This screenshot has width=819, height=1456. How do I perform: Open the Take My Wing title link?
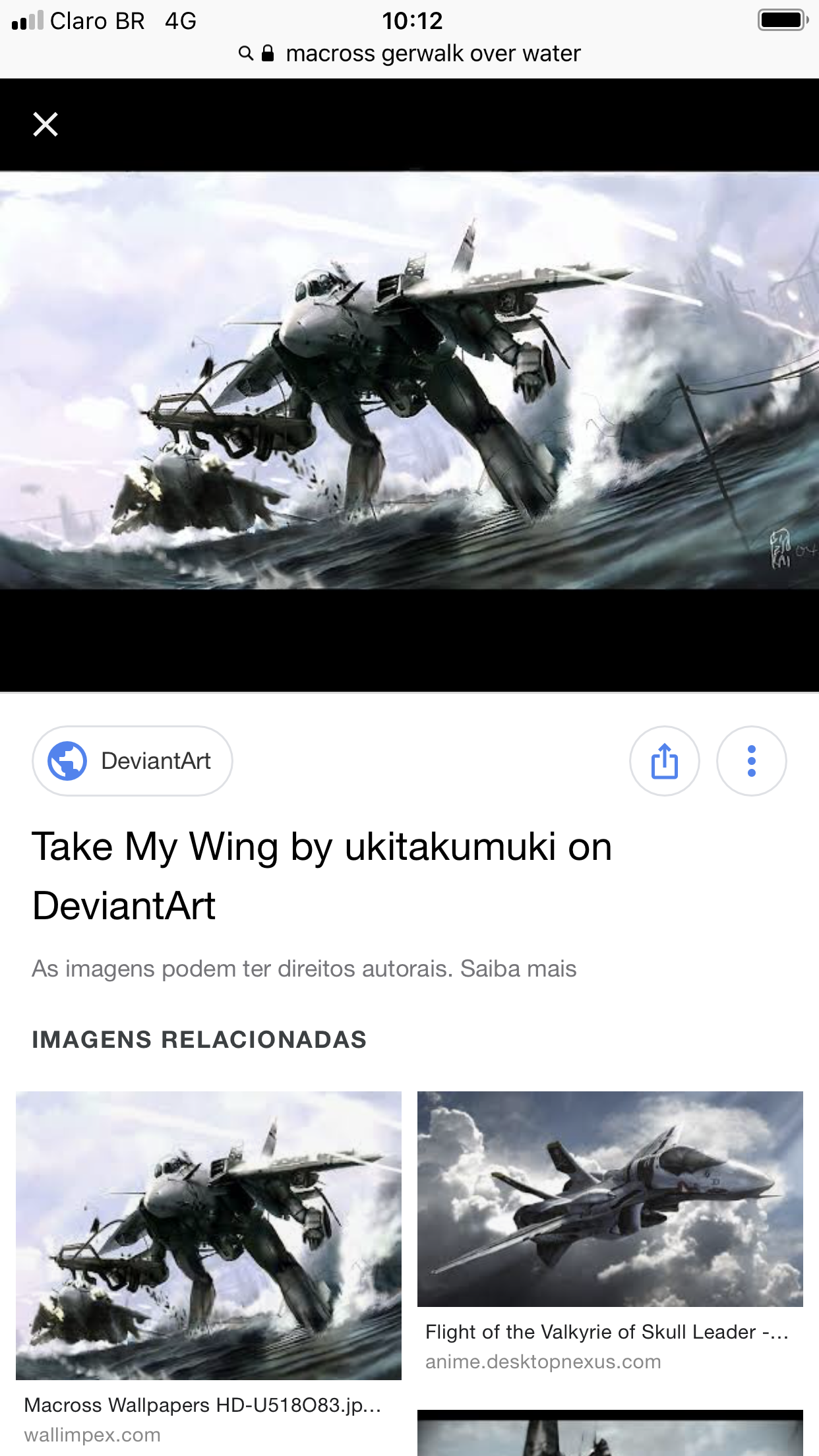click(x=322, y=876)
